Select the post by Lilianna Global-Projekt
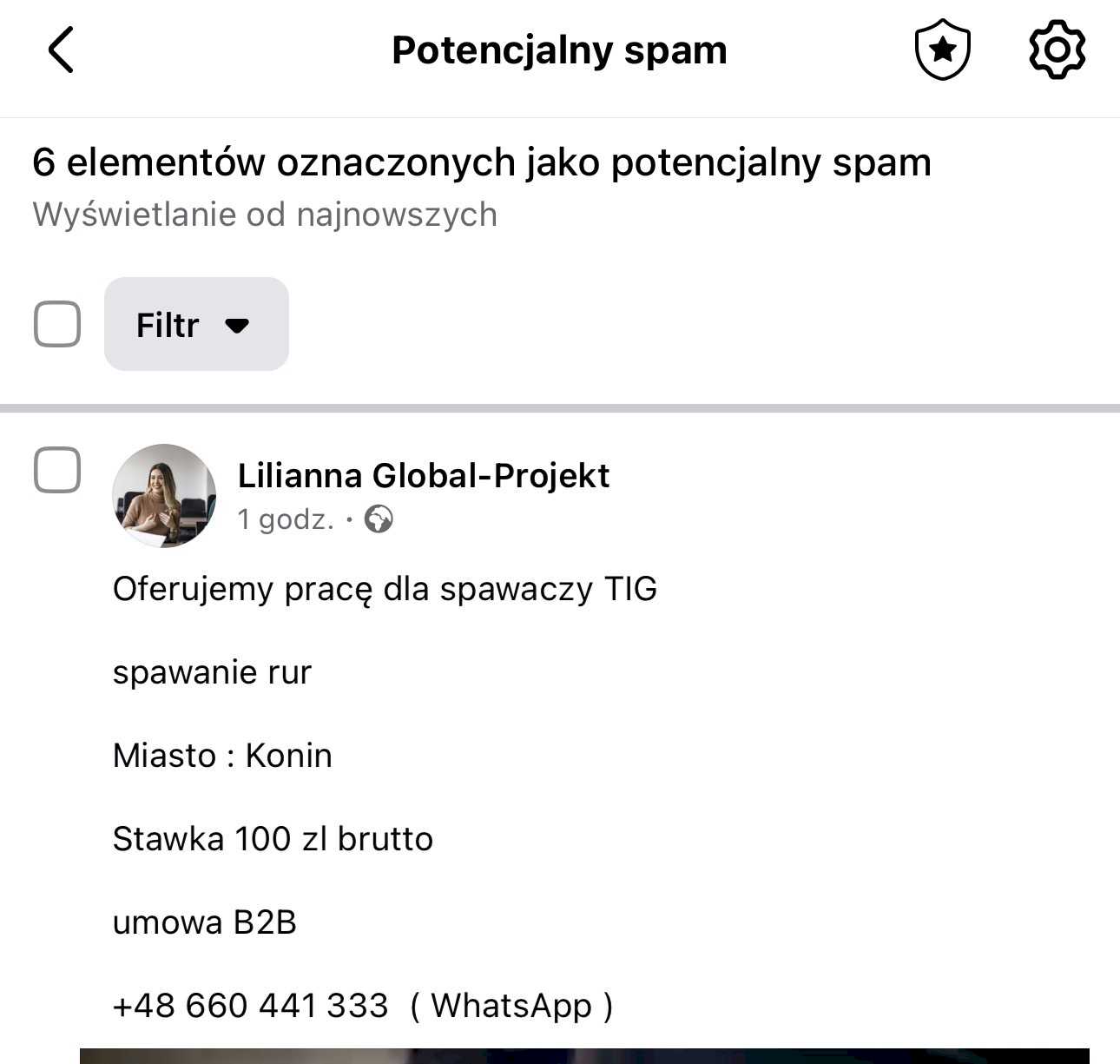The width and height of the screenshot is (1120, 1064). click(x=57, y=470)
